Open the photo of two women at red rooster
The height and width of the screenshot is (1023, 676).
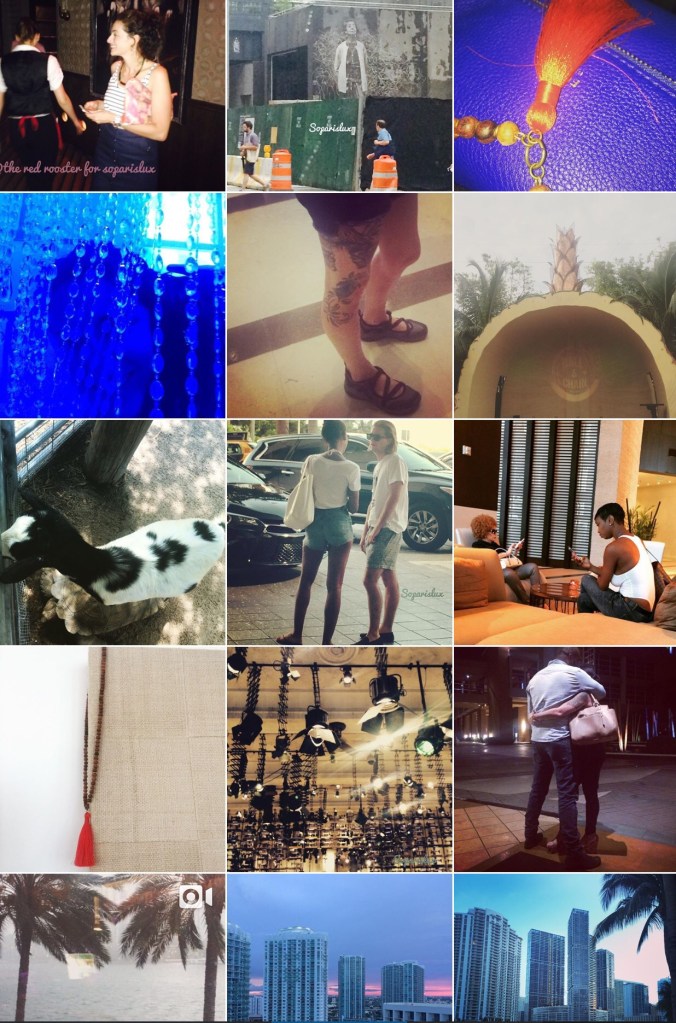tap(112, 95)
